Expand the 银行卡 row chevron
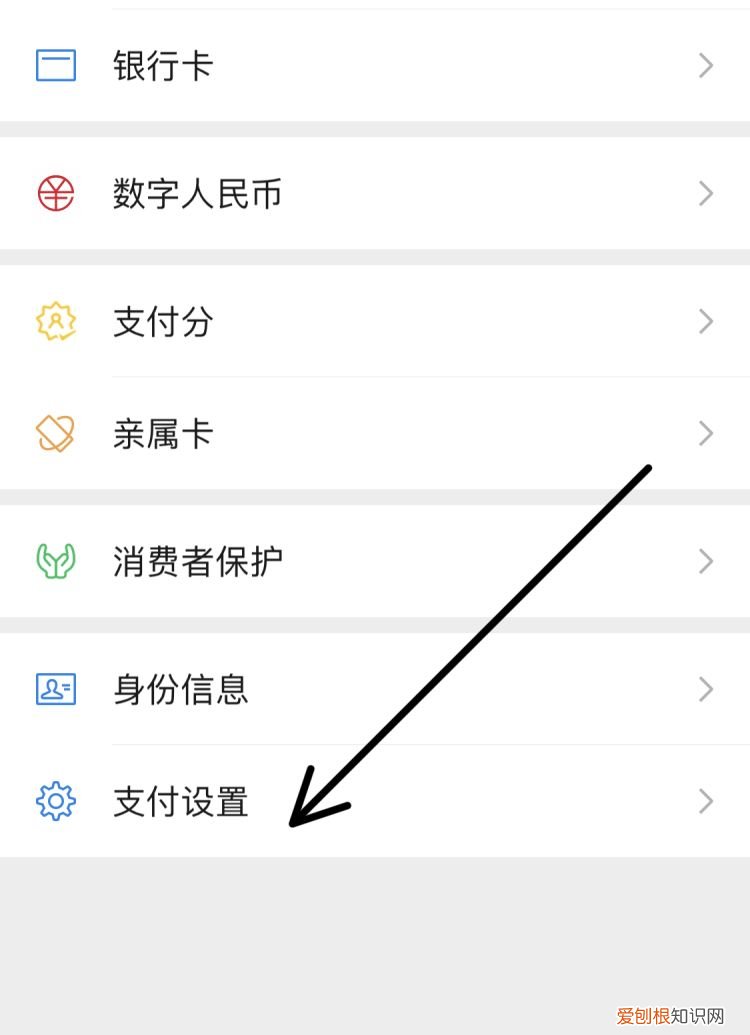Image resolution: width=750 pixels, height=1035 pixels. pyautogui.click(x=706, y=65)
